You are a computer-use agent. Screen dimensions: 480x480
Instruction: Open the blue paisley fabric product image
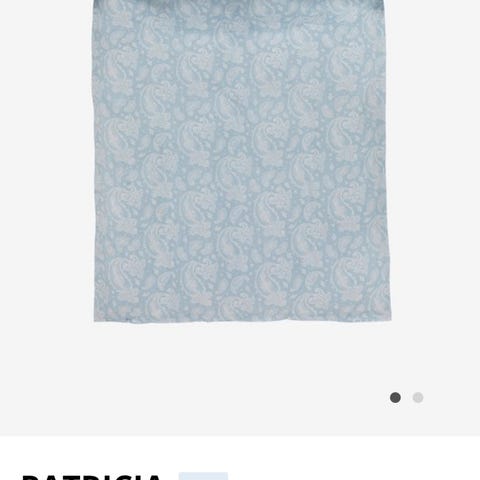242,161
